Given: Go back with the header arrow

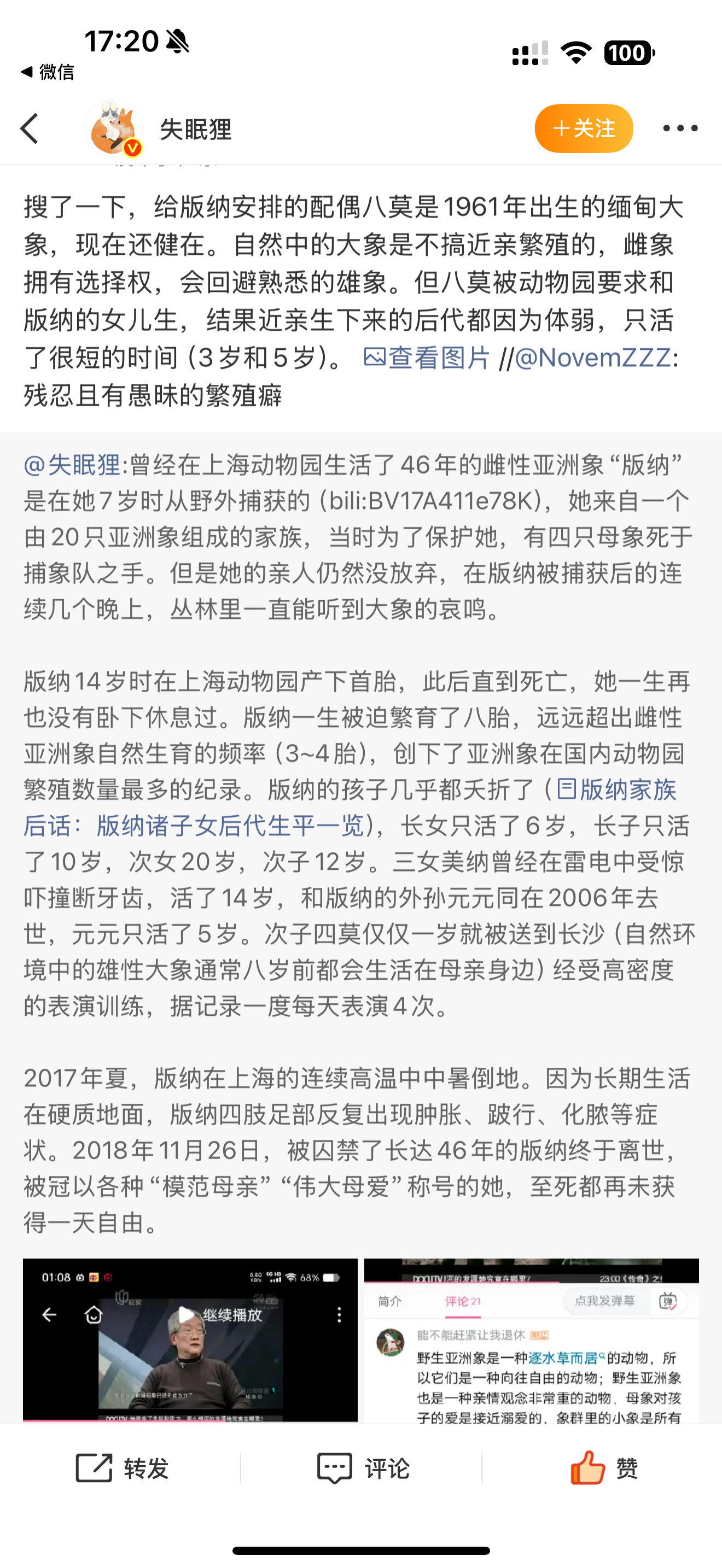Looking at the screenshot, I should (29, 128).
